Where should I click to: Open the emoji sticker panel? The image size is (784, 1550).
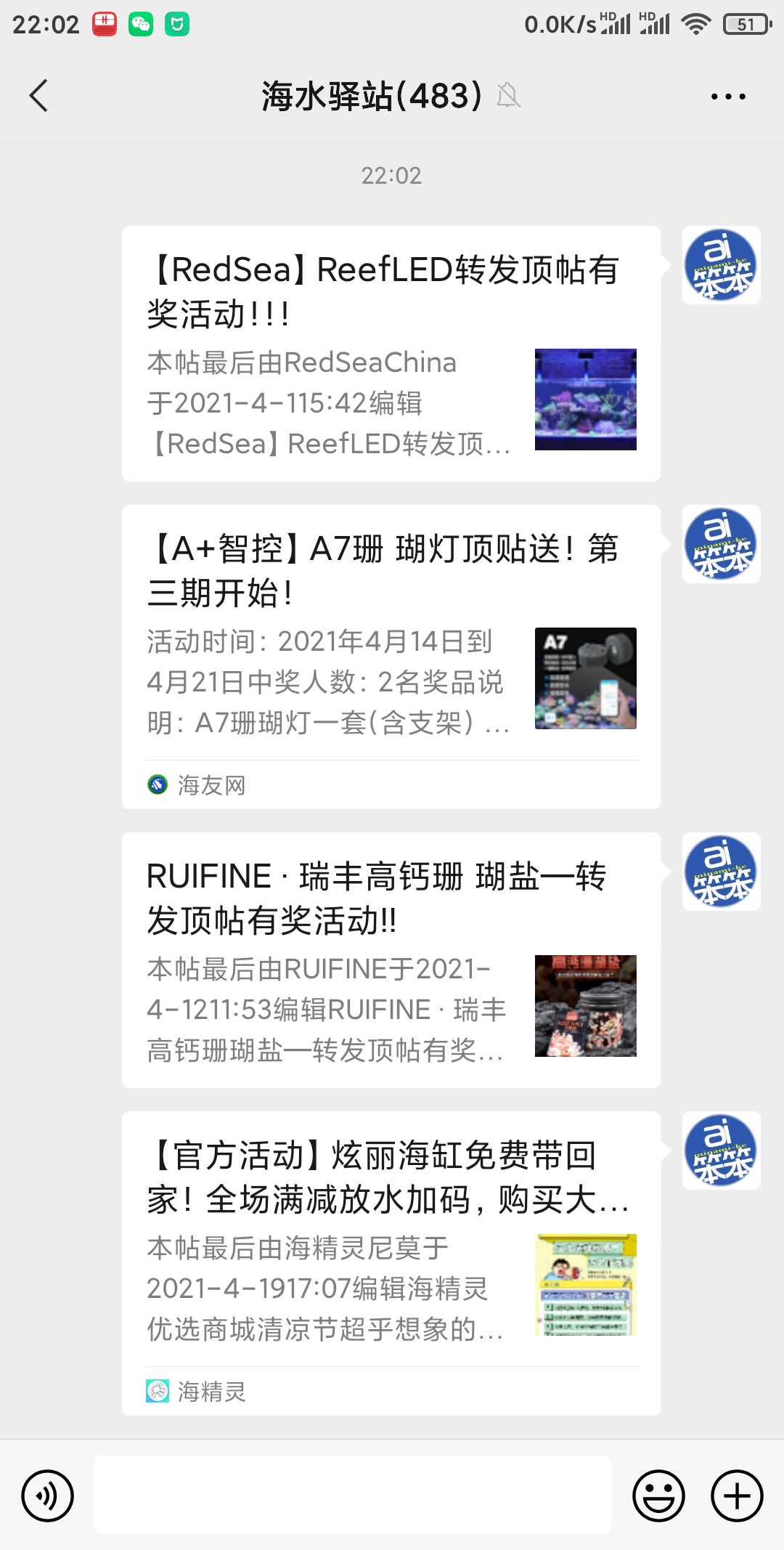point(658,1496)
